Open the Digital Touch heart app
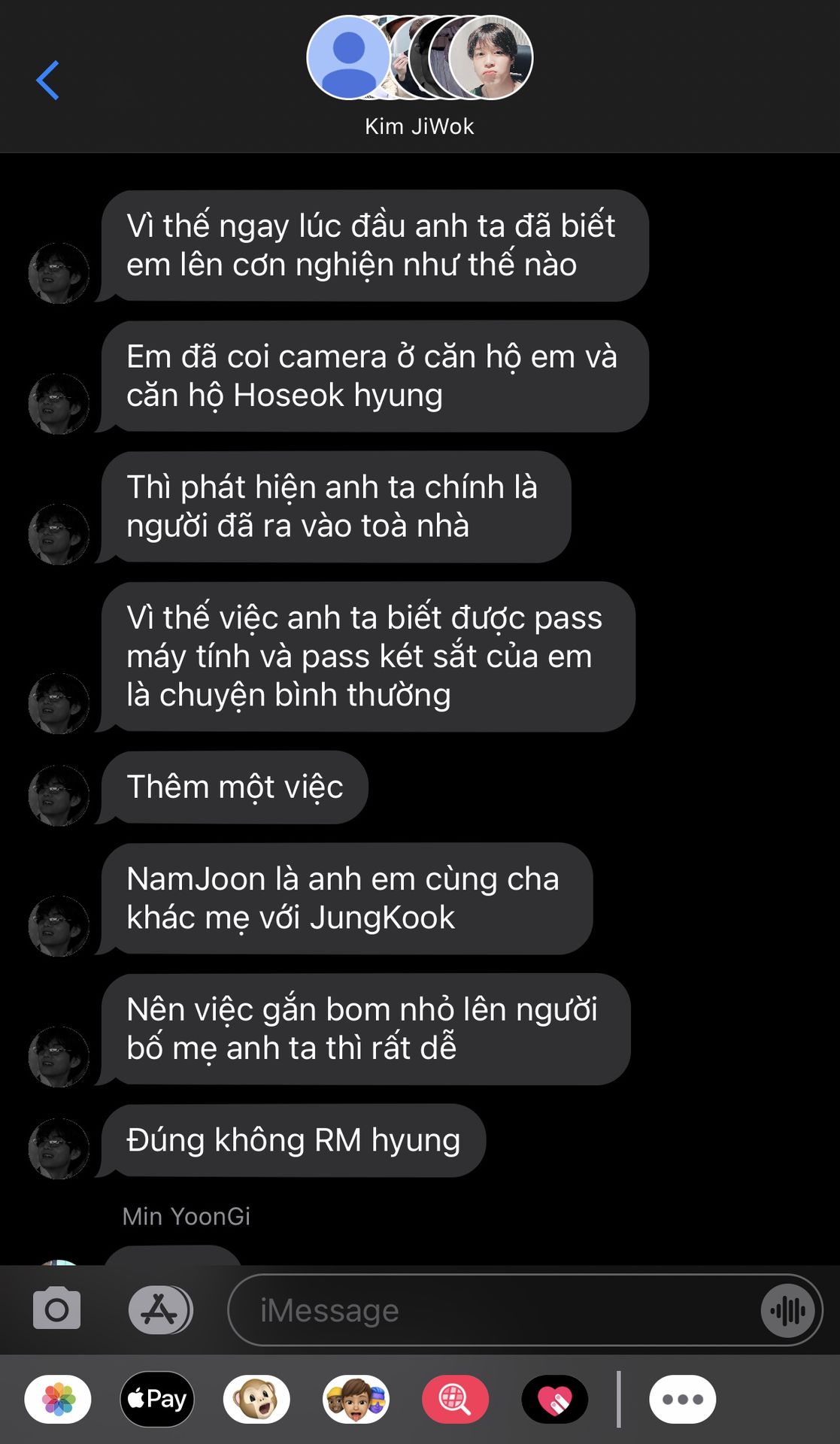The image size is (840, 1444). click(x=555, y=1399)
